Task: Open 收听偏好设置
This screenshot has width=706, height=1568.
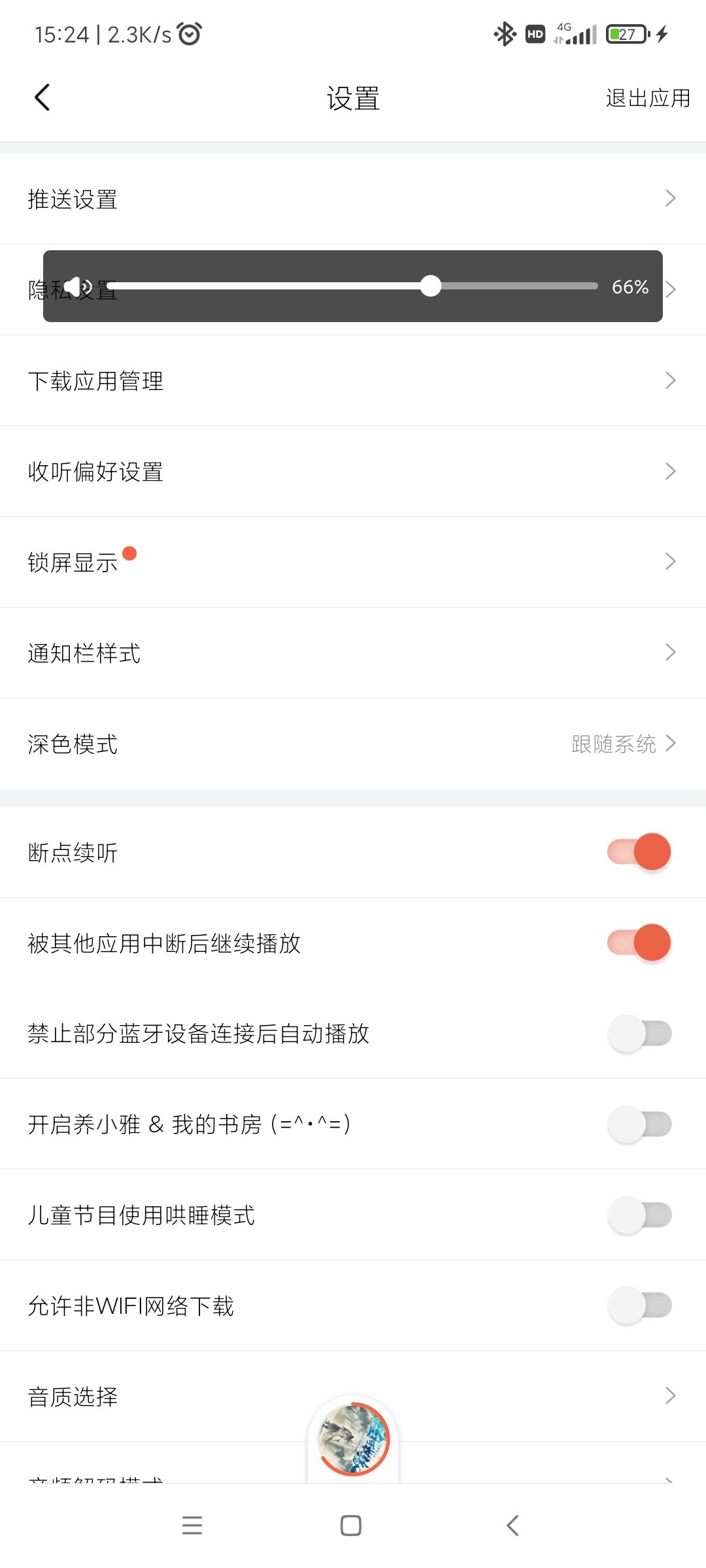Action: tap(353, 471)
